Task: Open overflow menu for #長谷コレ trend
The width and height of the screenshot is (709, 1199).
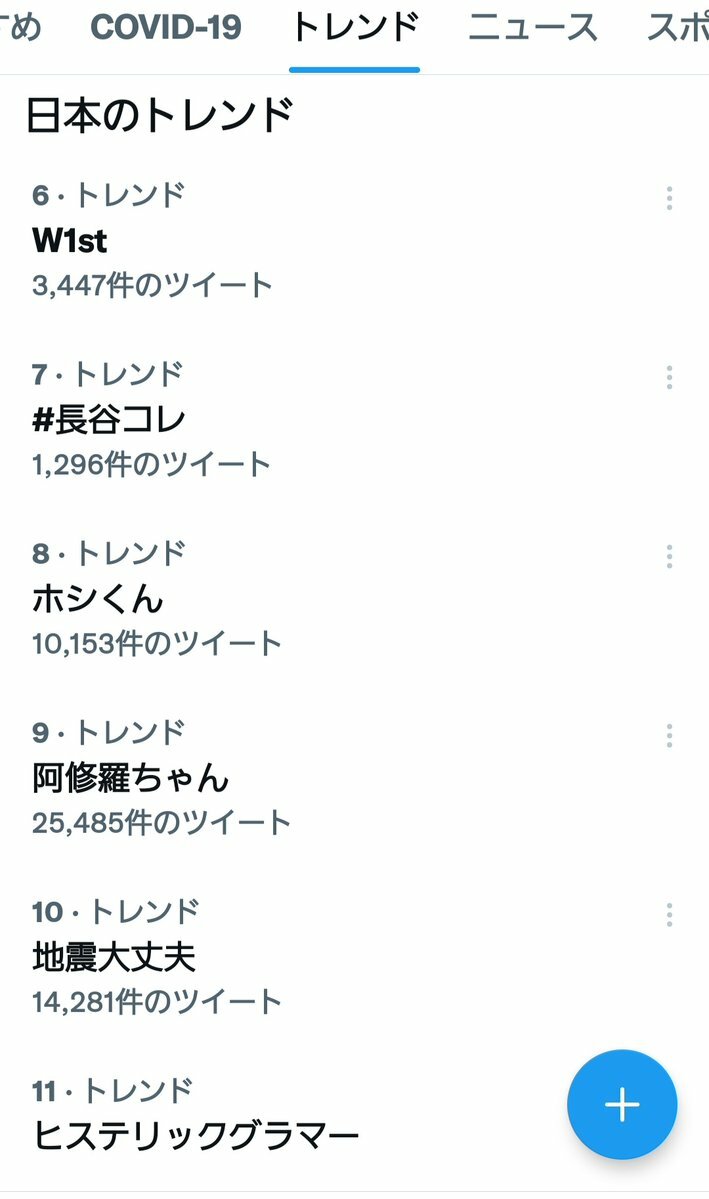Action: pos(669,377)
